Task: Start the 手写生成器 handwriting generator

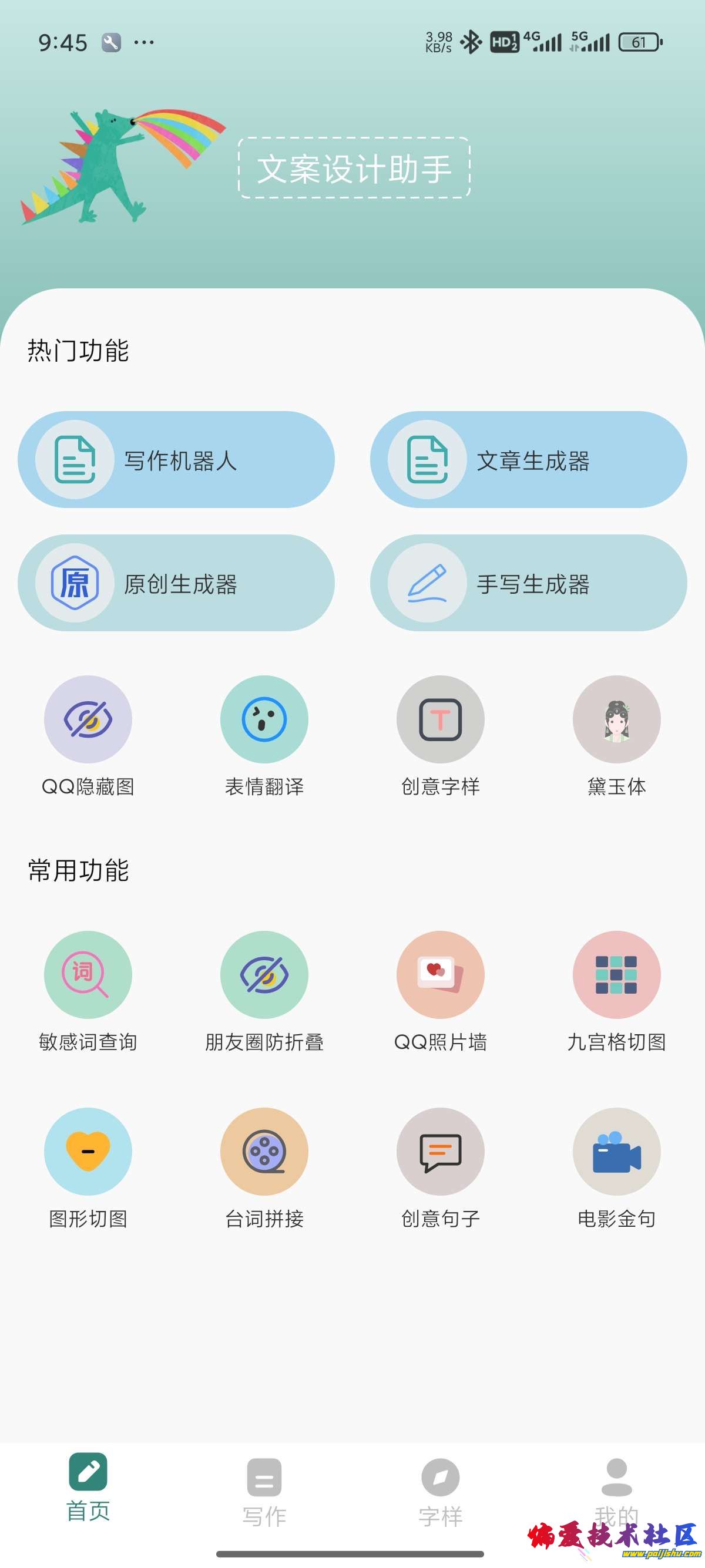Action: pos(528,583)
